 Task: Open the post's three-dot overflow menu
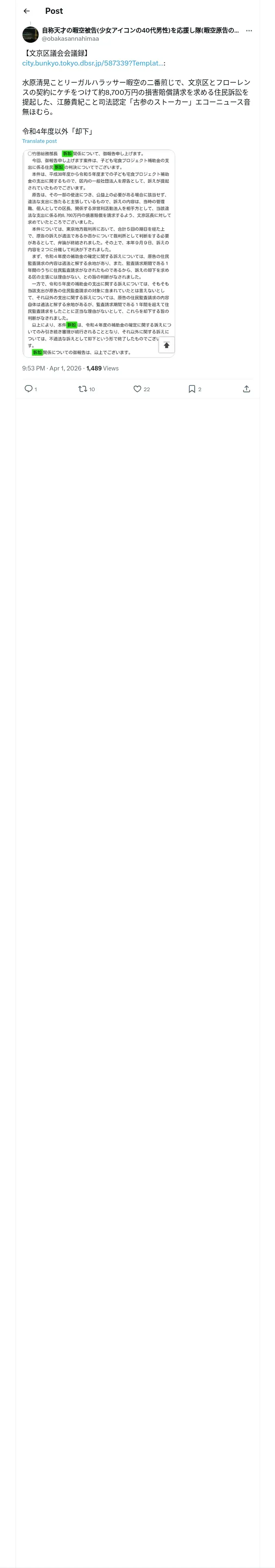[x=249, y=31]
